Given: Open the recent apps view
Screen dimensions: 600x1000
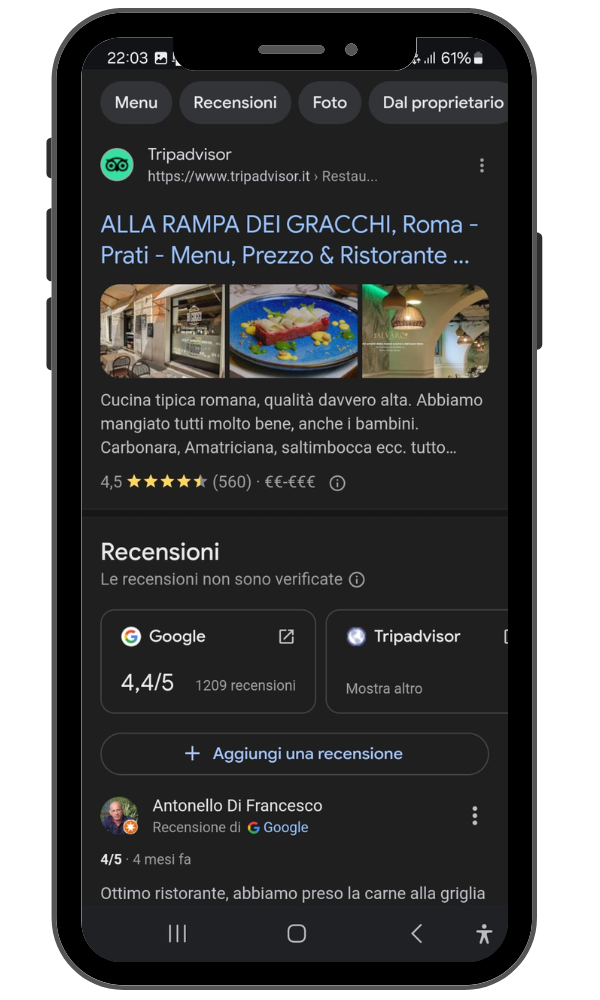Looking at the screenshot, I should [x=177, y=933].
